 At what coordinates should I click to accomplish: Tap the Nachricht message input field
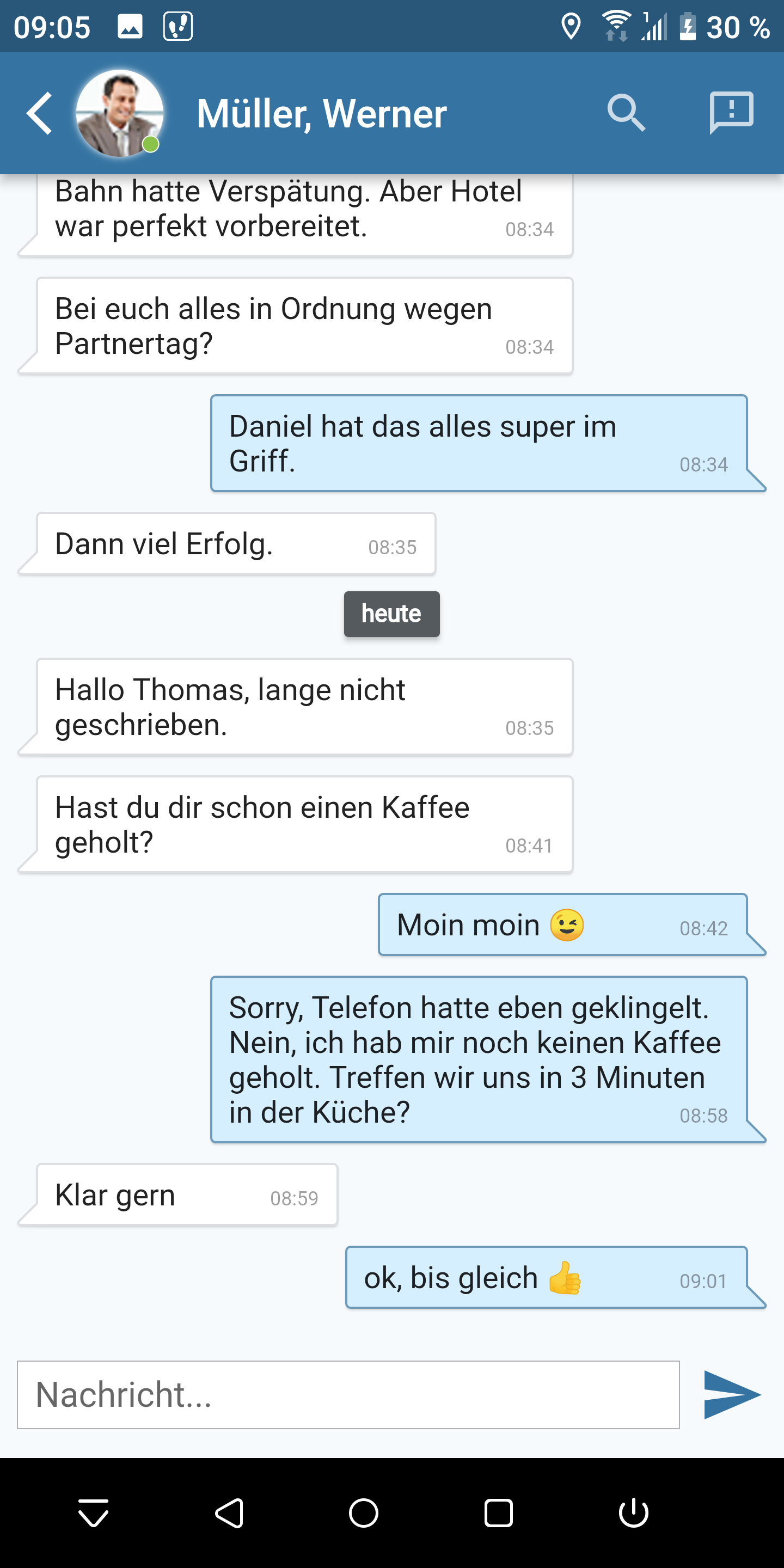coord(348,1394)
